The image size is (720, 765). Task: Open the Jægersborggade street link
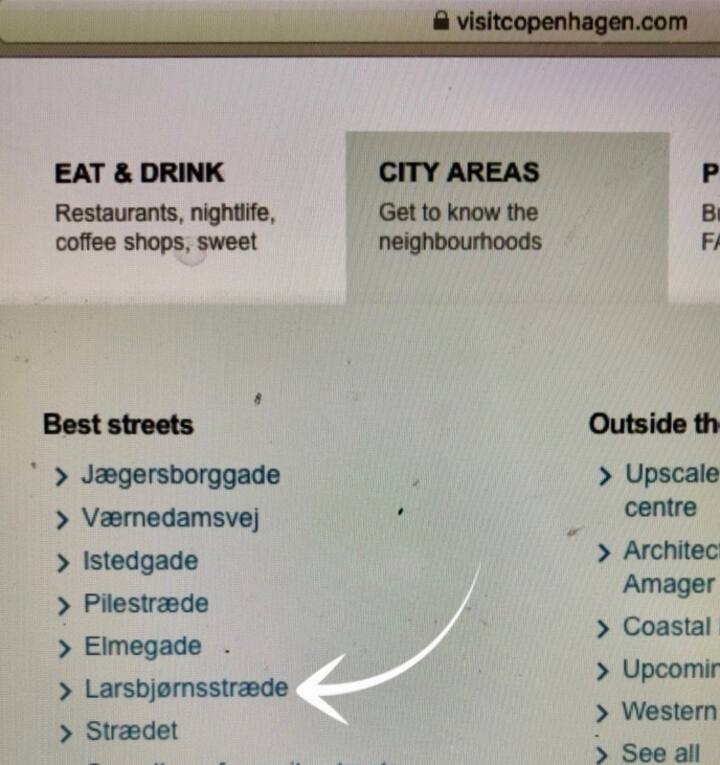tap(180, 474)
